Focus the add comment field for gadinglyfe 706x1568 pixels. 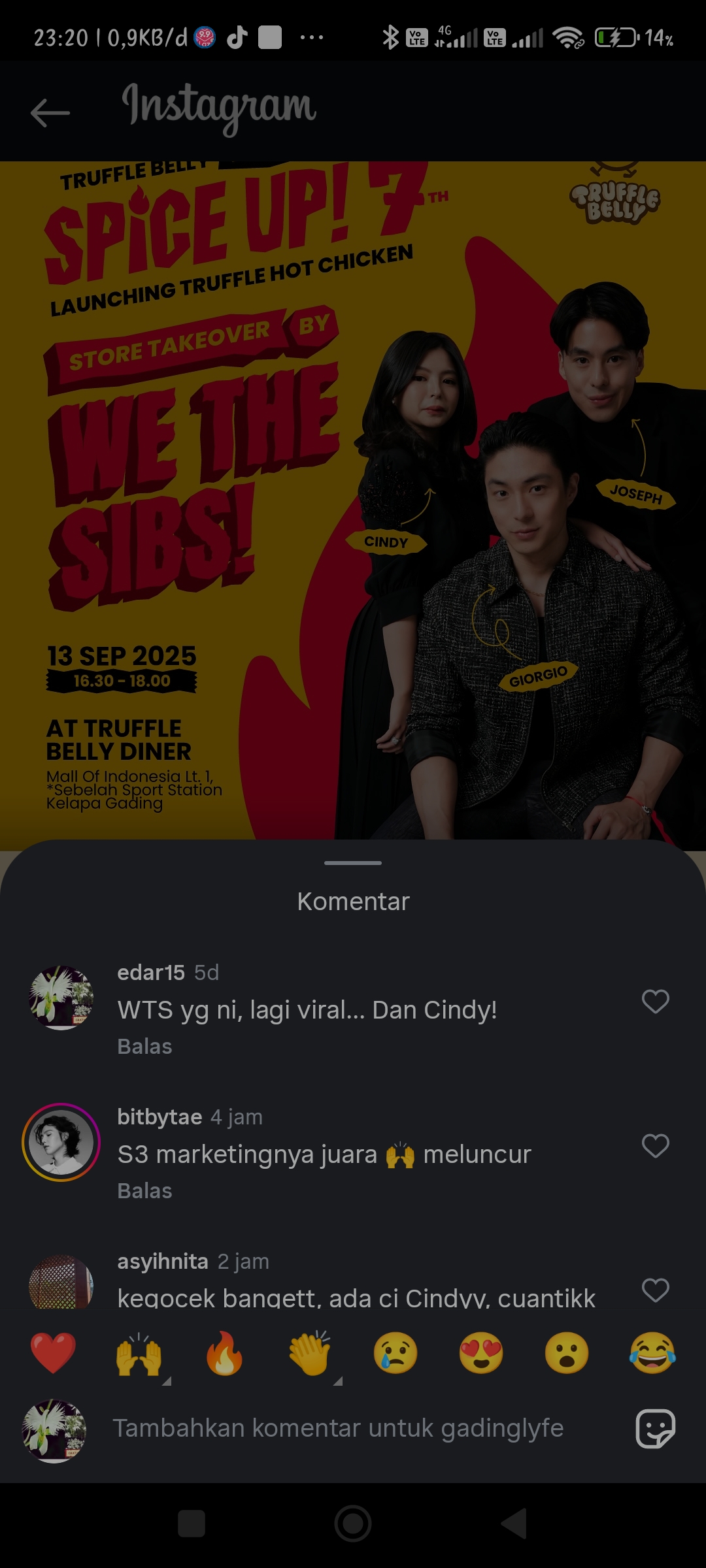point(338,1429)
